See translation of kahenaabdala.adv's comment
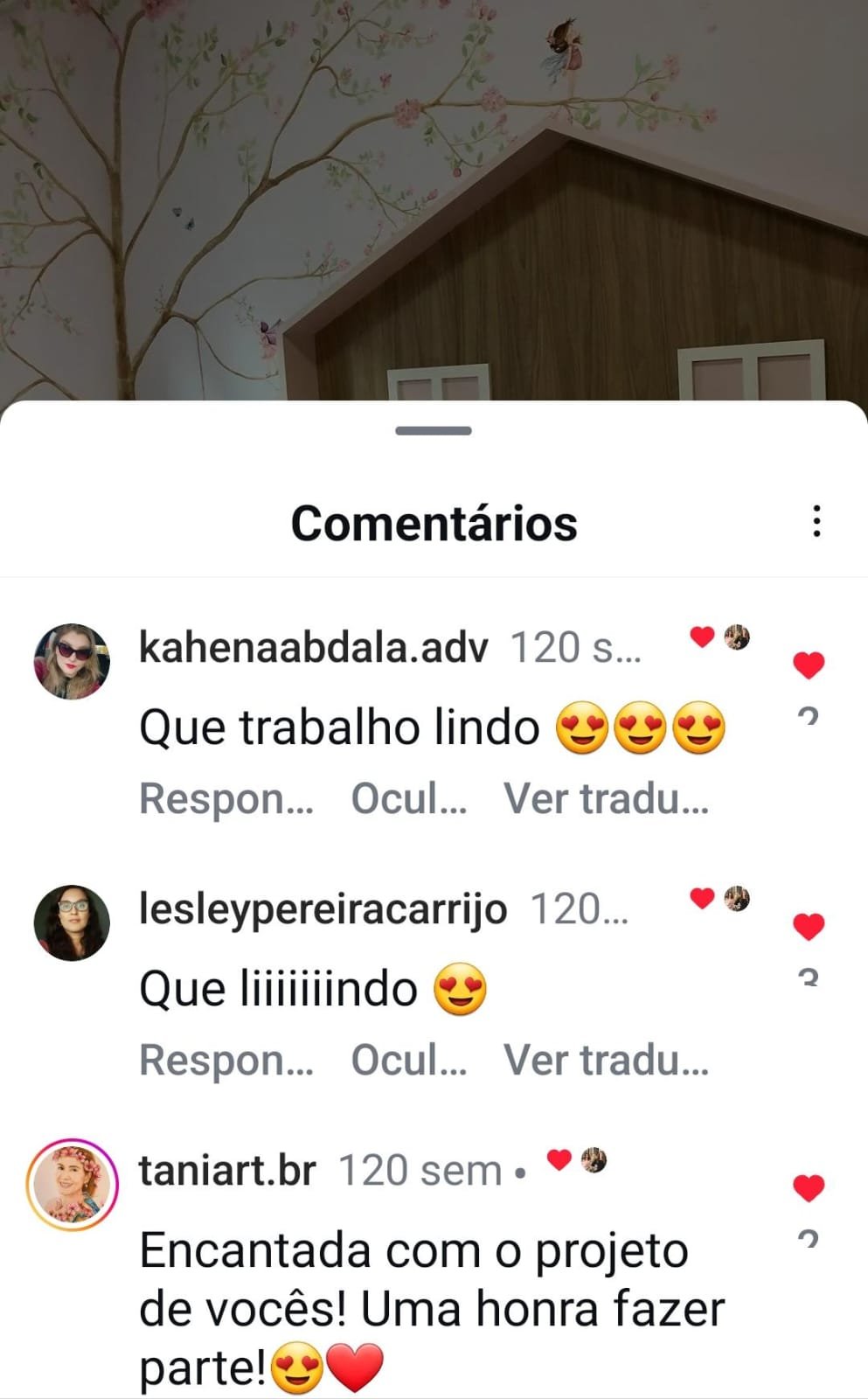This screenshot has width=868, height=1399. pyautogui.click(x=606, y=798)
